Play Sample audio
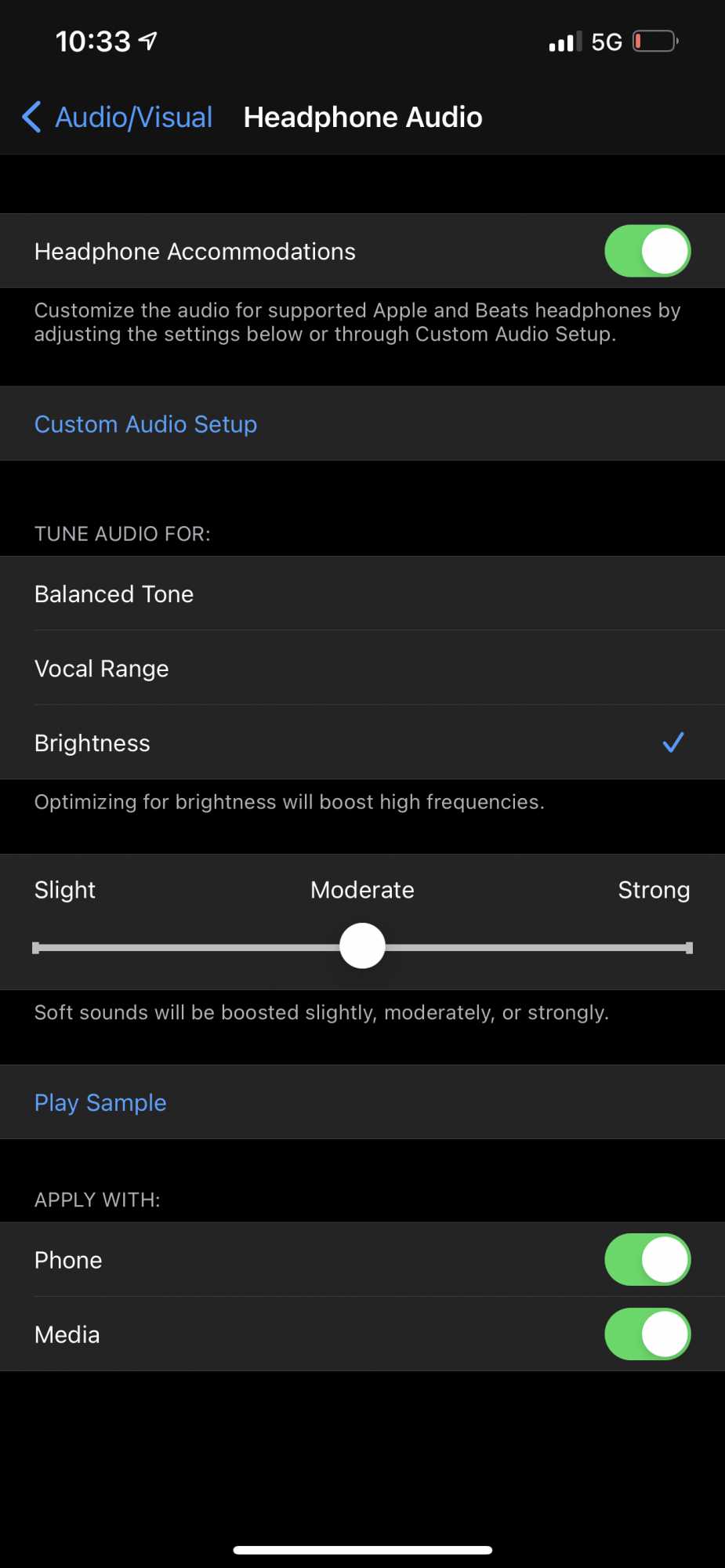 pos(100,1103)
